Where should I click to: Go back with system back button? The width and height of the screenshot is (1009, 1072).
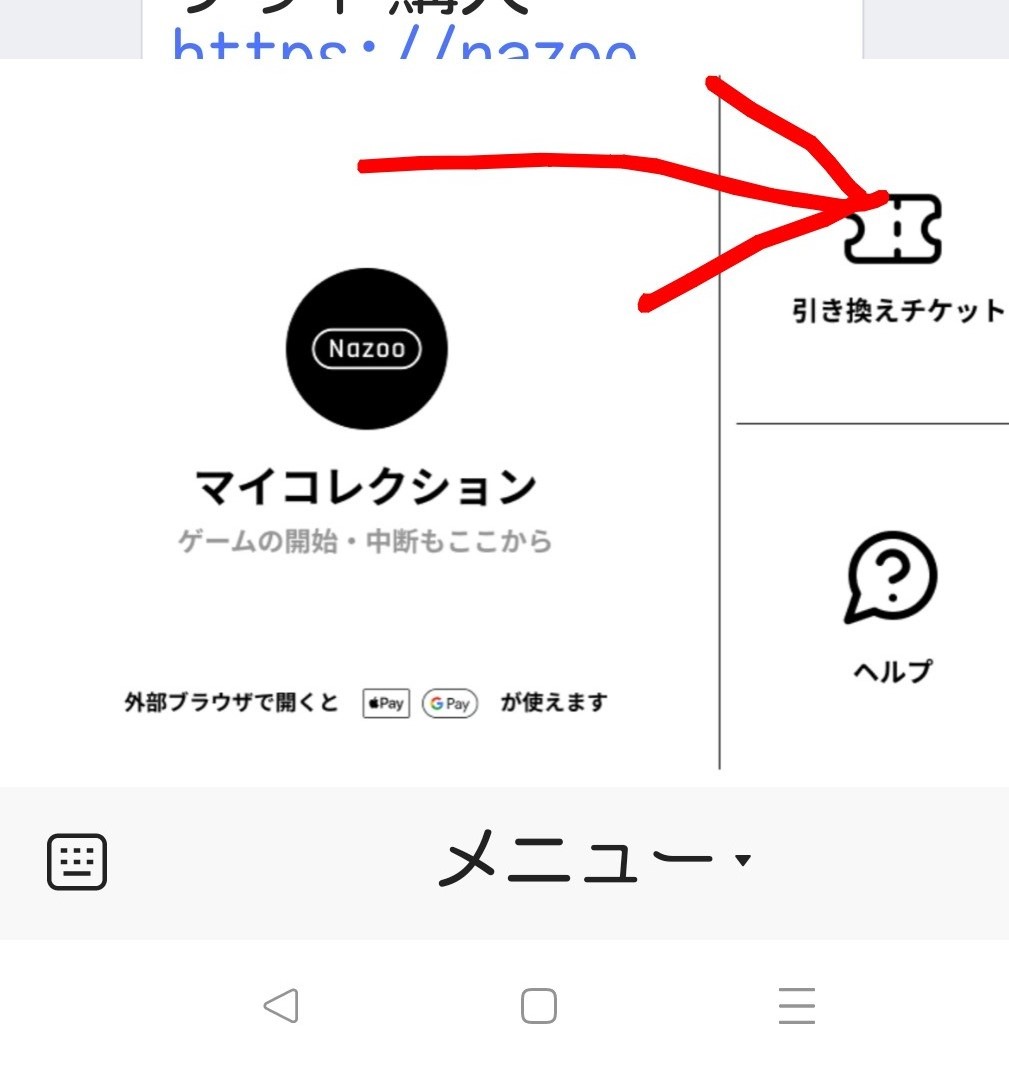[281, 1005]
